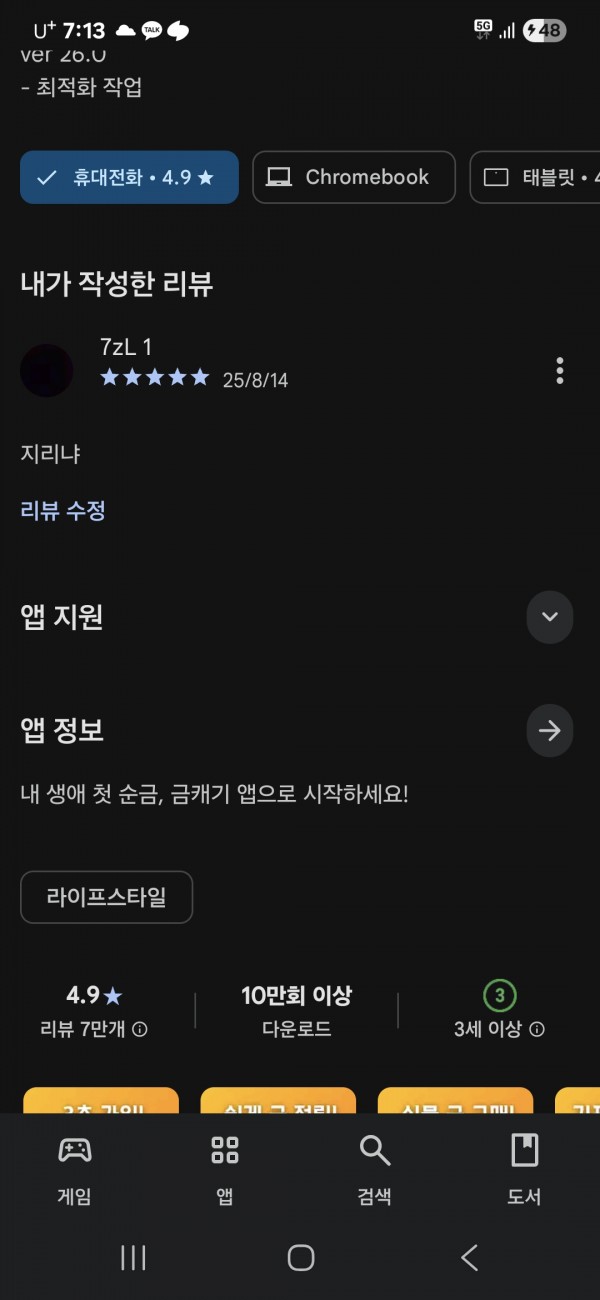Screen dimensions: 600x1300
Task: Open the 라이프스타일 category chip
Action: 106,897
